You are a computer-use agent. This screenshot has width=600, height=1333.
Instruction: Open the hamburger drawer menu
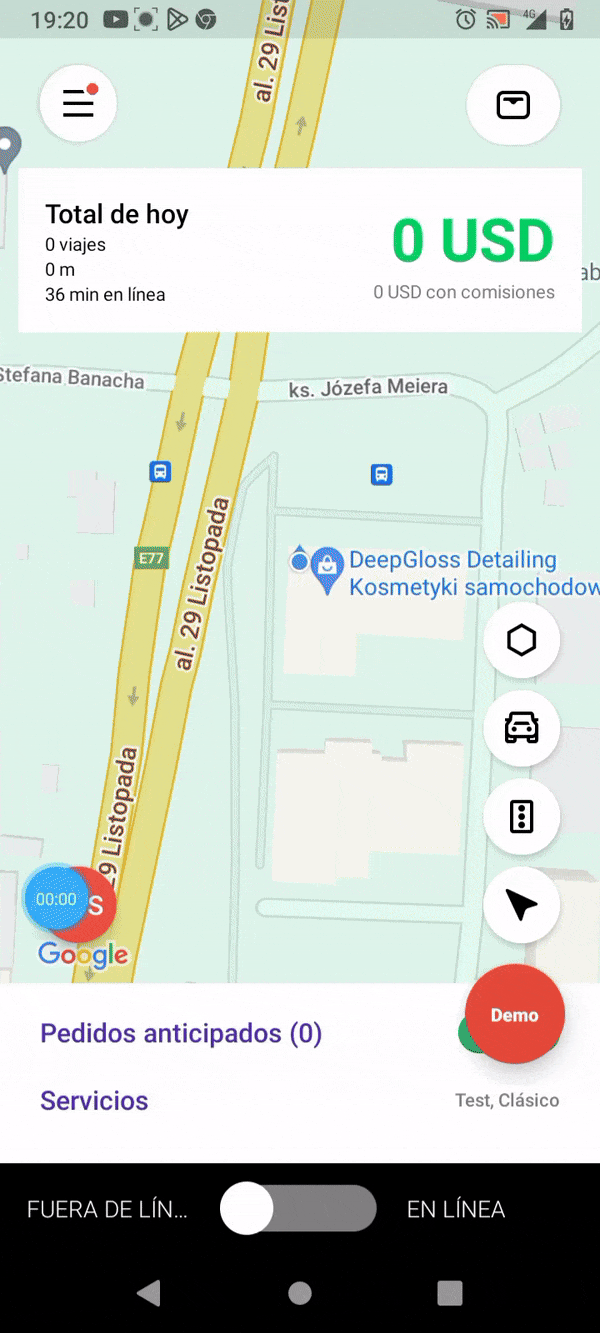pos(78,103)
